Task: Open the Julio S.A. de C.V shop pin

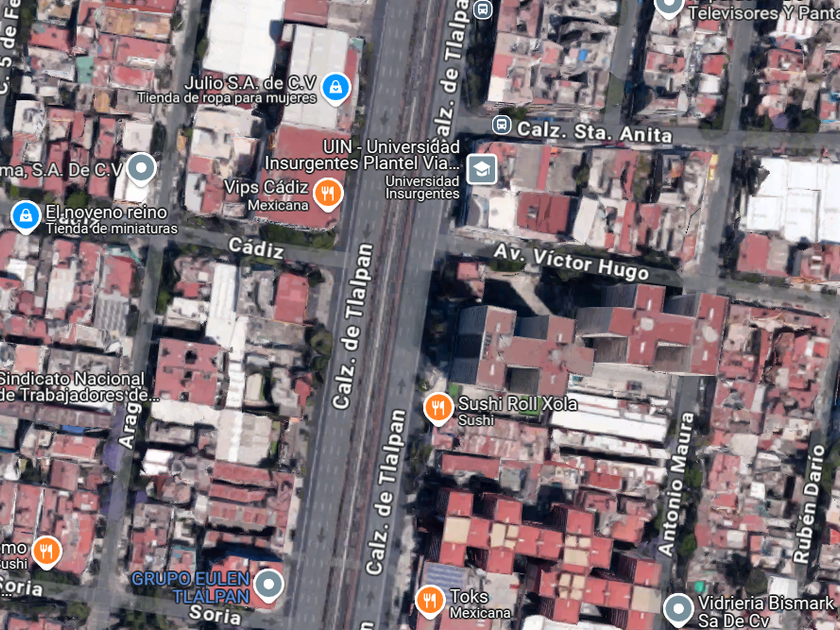Action: pos(336,88)
